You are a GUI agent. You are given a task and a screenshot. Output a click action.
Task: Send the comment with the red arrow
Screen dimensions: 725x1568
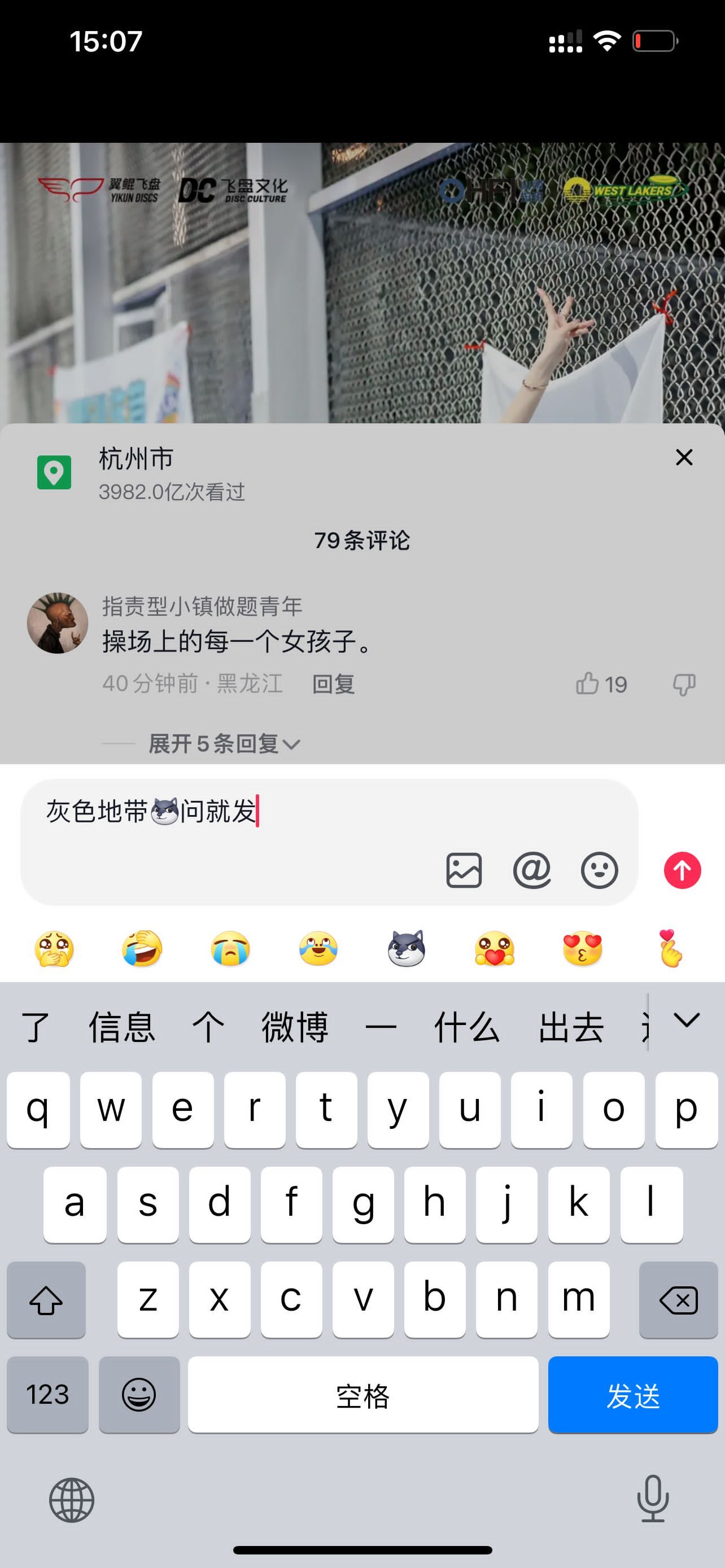(x=682, y=870)
